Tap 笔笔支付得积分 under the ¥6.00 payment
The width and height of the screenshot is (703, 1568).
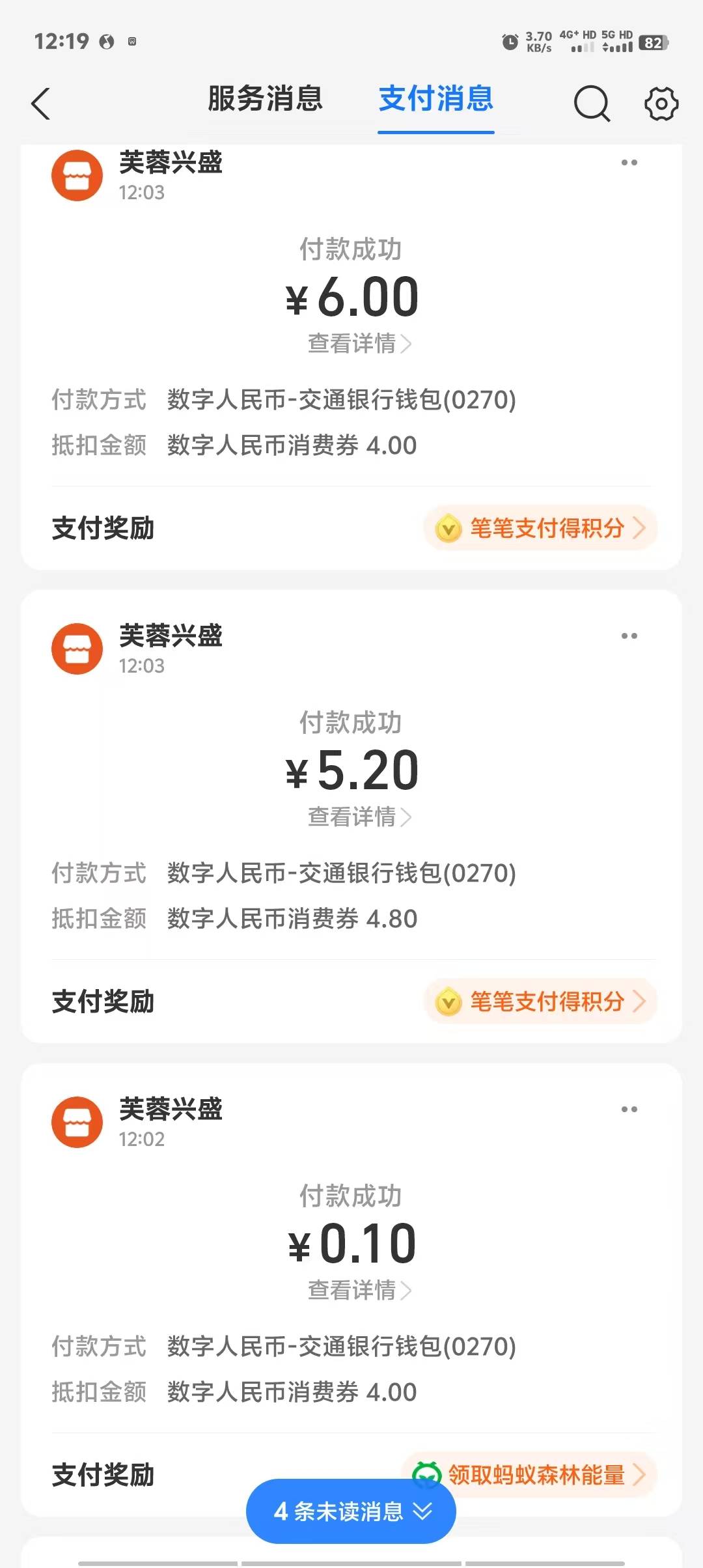point(540,528)
